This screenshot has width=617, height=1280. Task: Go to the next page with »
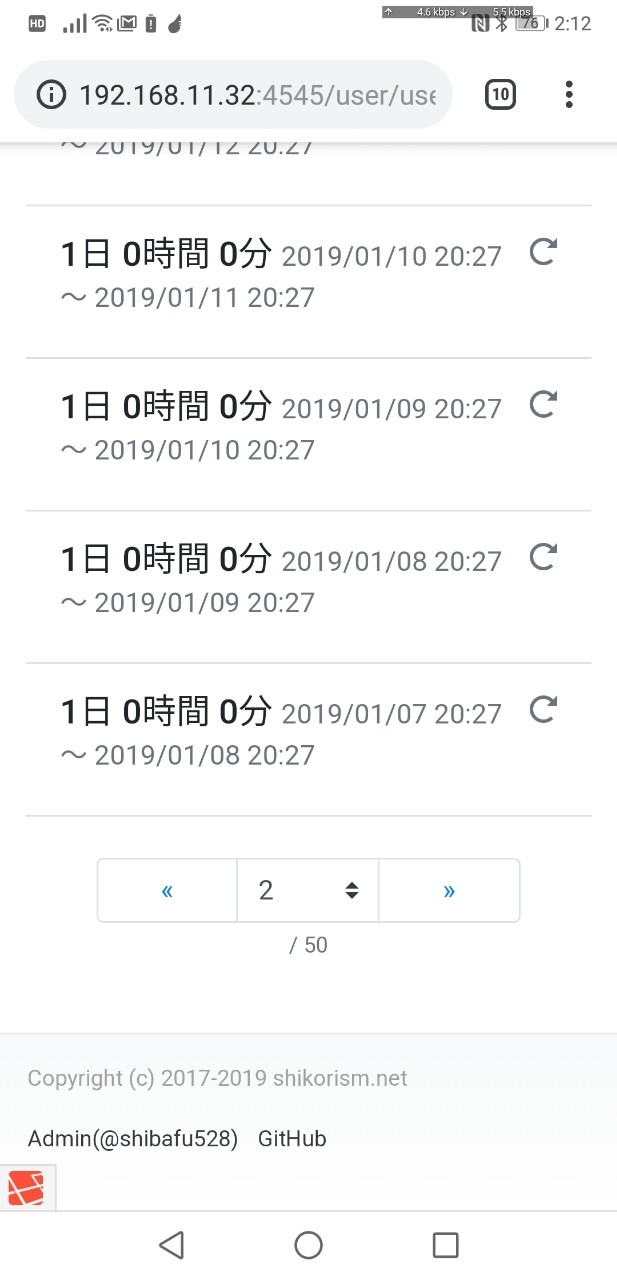pos(449,890)
